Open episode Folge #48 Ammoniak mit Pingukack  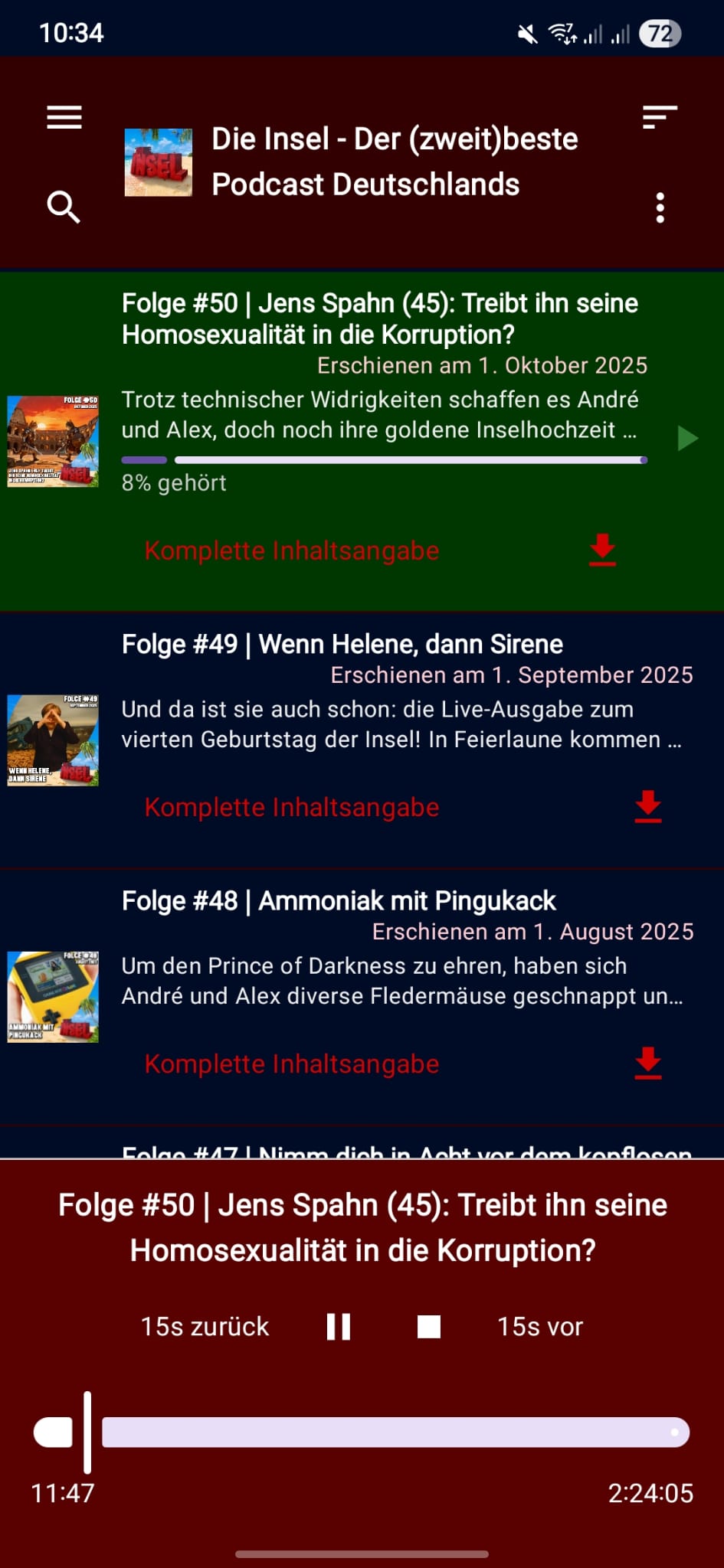pyautogui.click(x=339, y=900)
